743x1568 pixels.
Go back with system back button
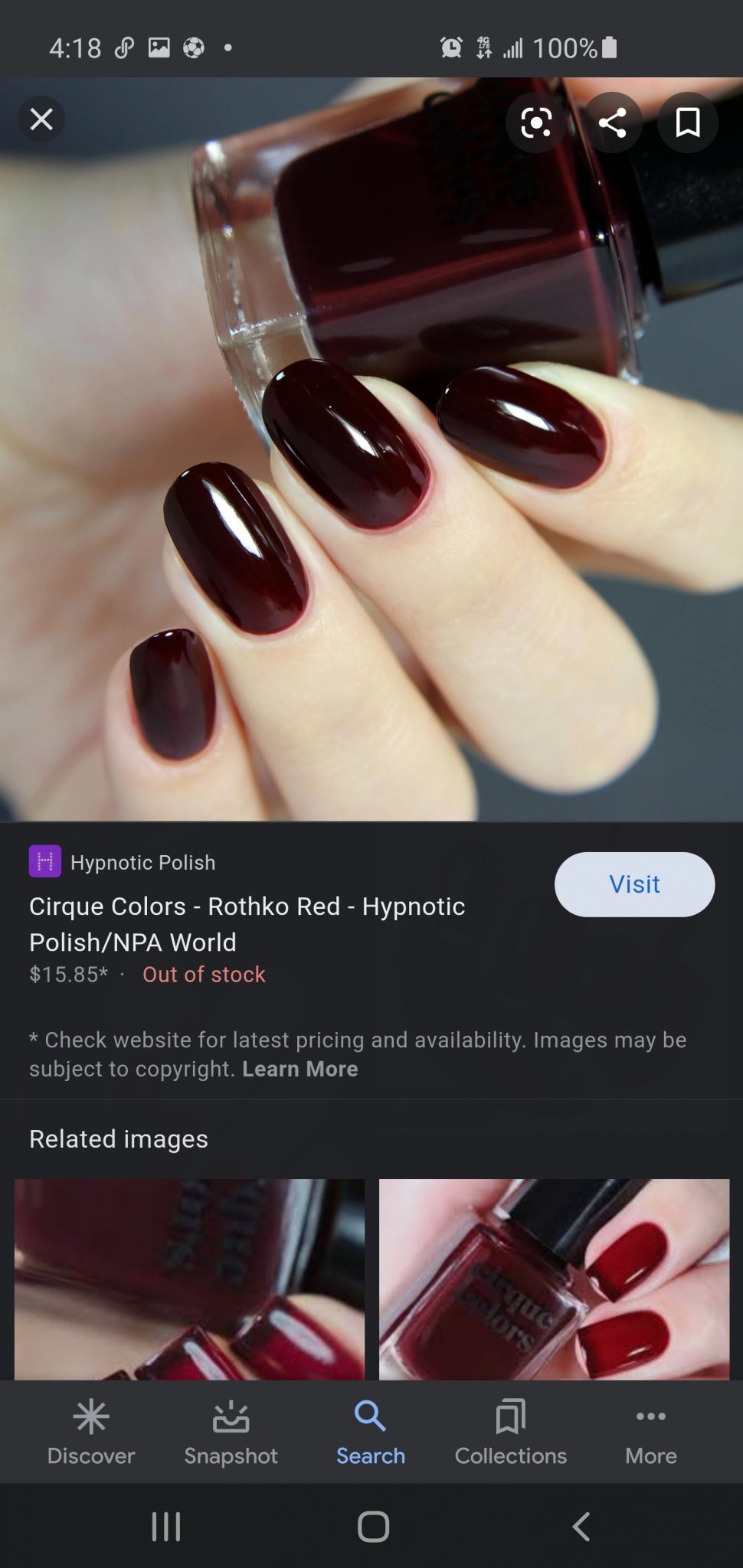click(581, 1526)
